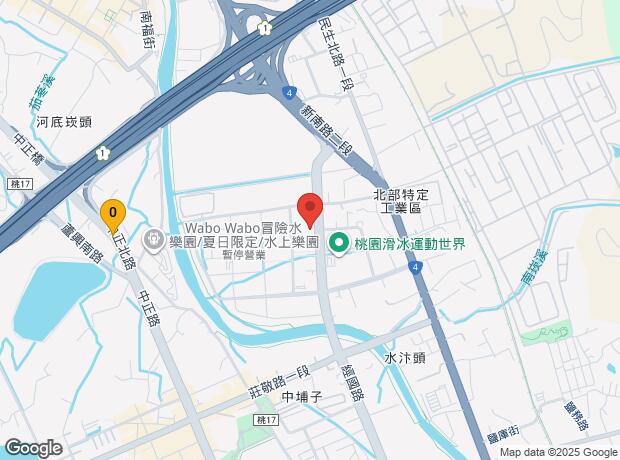Tap the red location pin
Image resolution: width=620 pixels, height=460 pixels.
(310, 211)
